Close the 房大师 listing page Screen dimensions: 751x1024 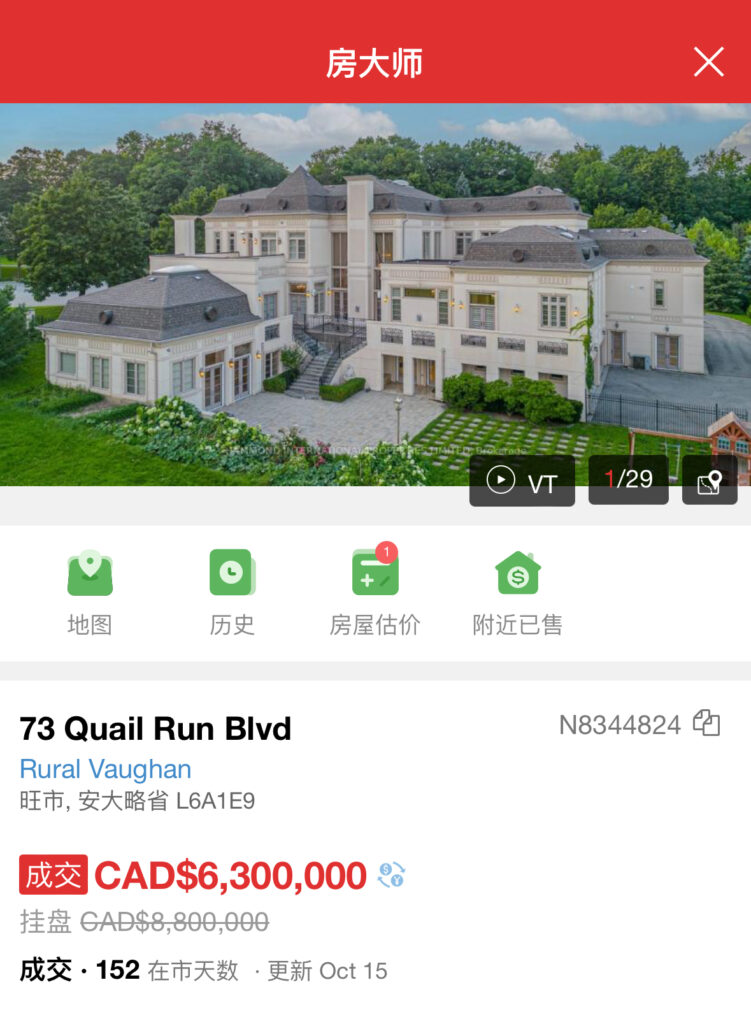pos(708,62)
